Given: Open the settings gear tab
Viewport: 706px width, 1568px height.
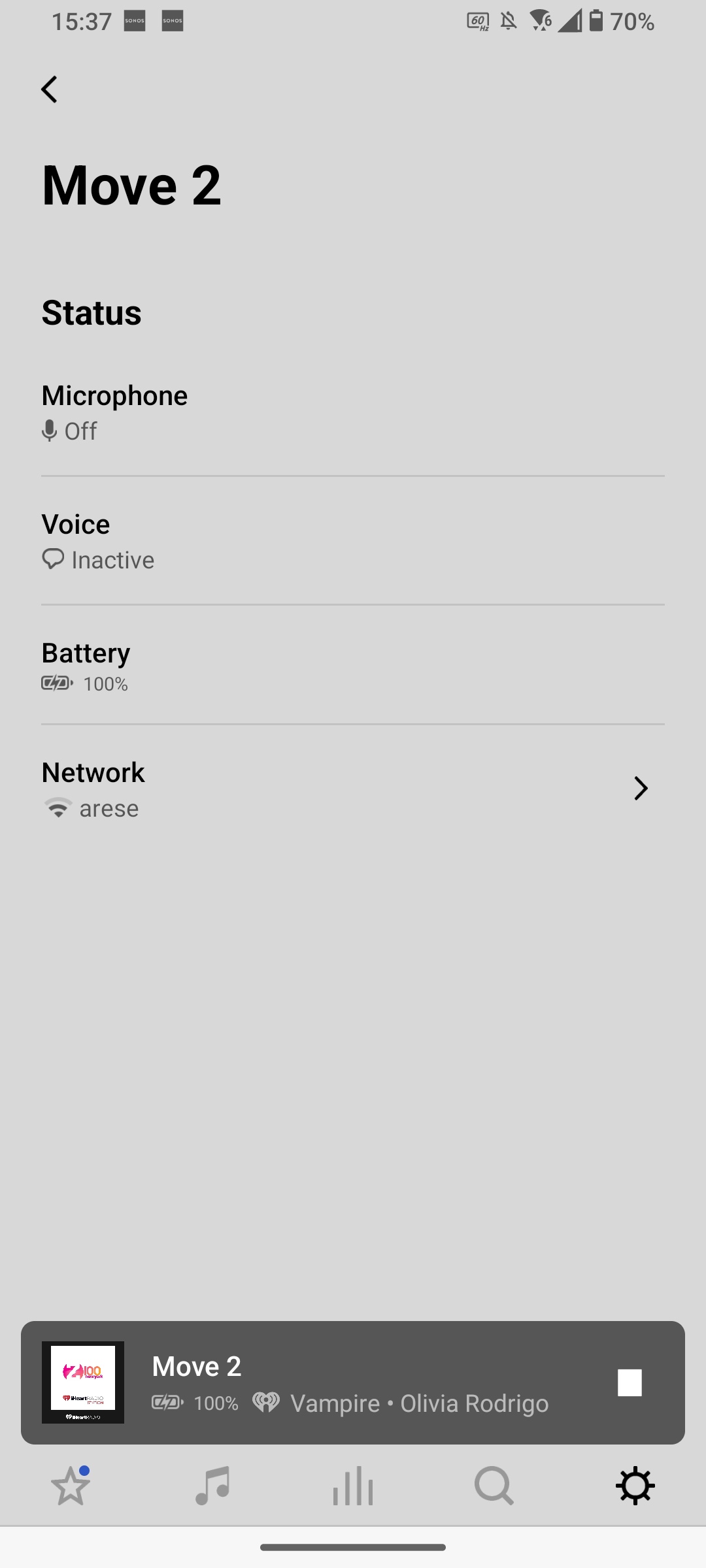Looking at the screenshot, I should coord(635,1486).
